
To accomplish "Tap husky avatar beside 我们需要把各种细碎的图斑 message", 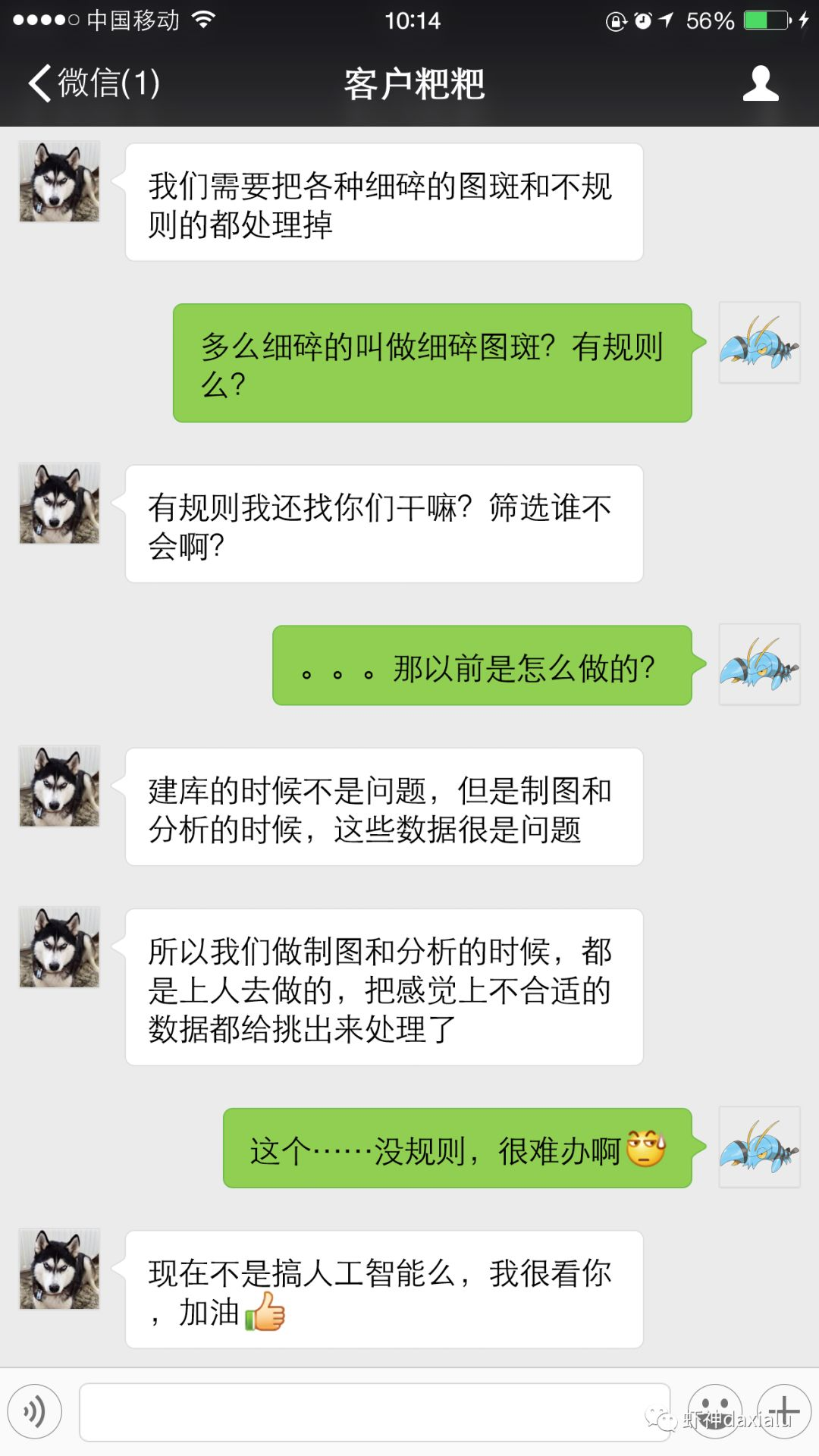I will pos(59,181).
